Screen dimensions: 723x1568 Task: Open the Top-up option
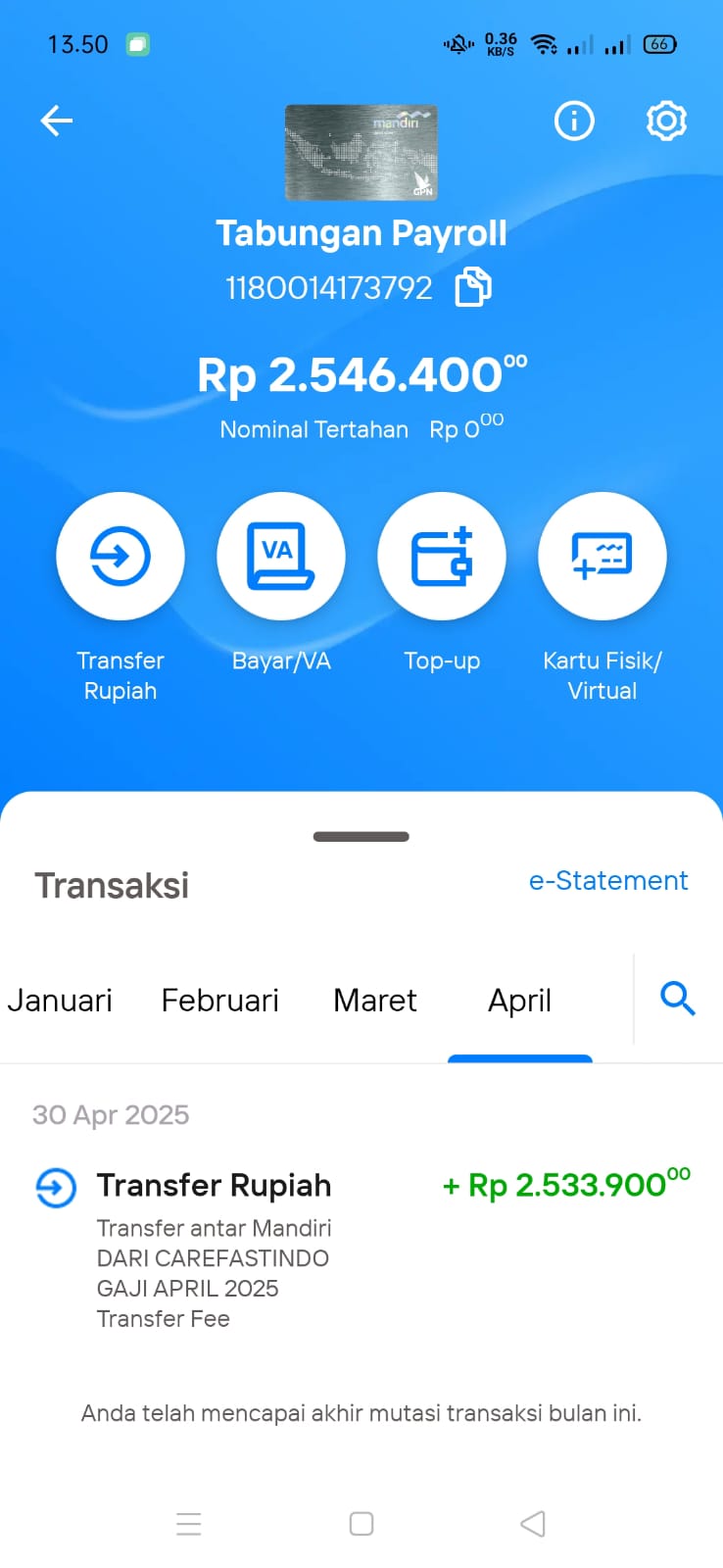442,556
